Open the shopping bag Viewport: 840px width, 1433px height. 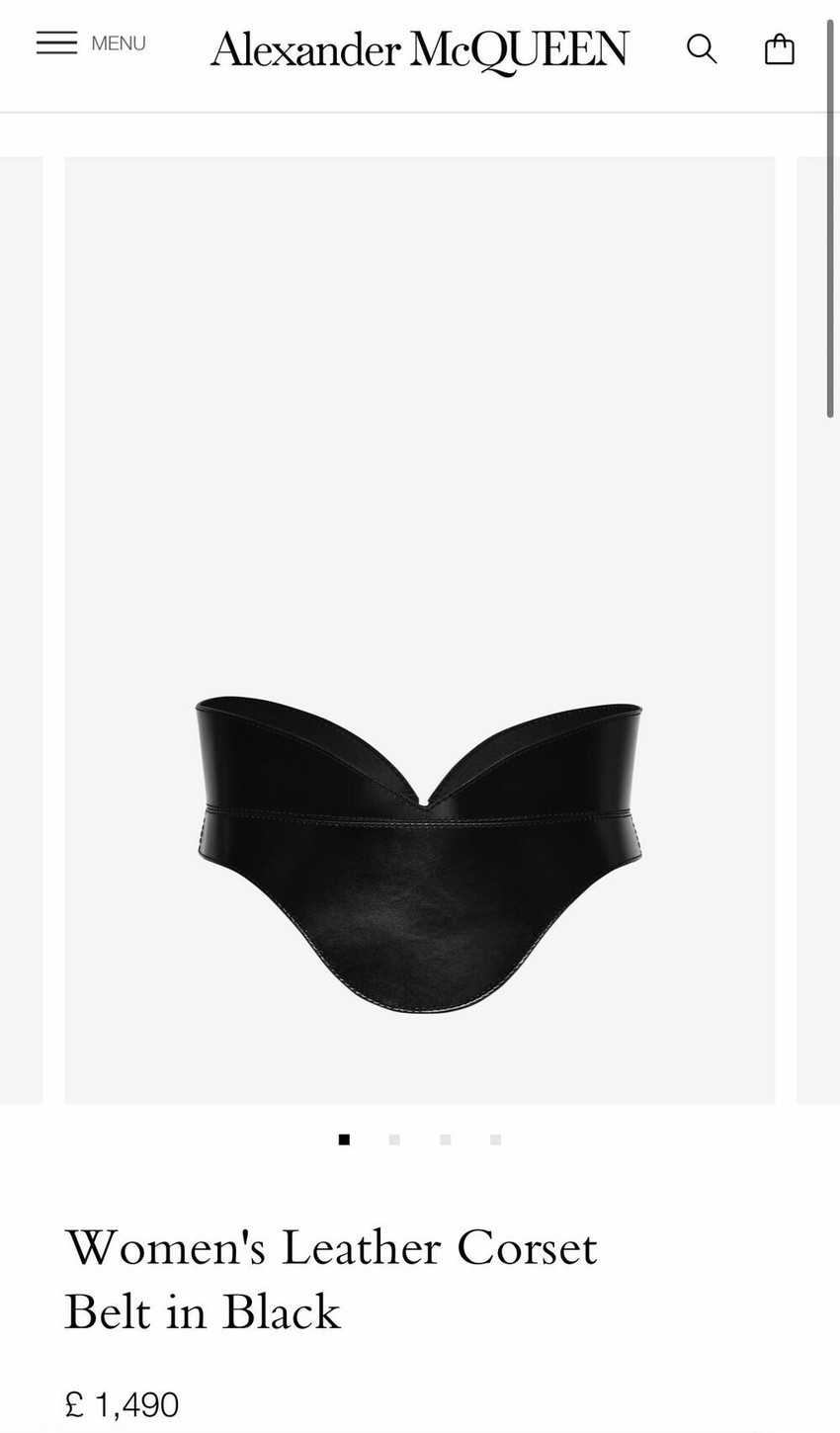click(779, 48)
